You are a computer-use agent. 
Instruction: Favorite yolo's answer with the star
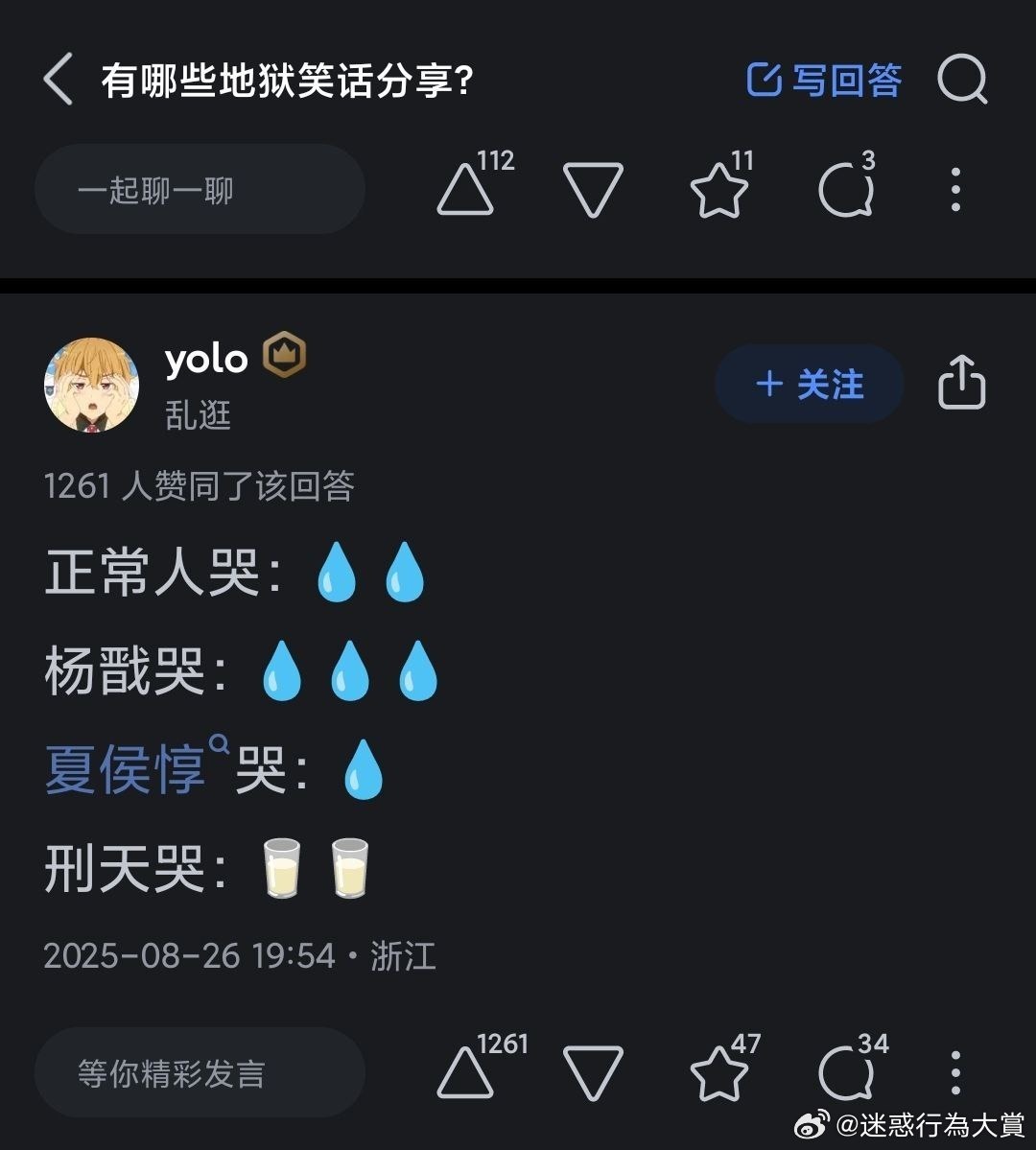tap(718, 1071)
